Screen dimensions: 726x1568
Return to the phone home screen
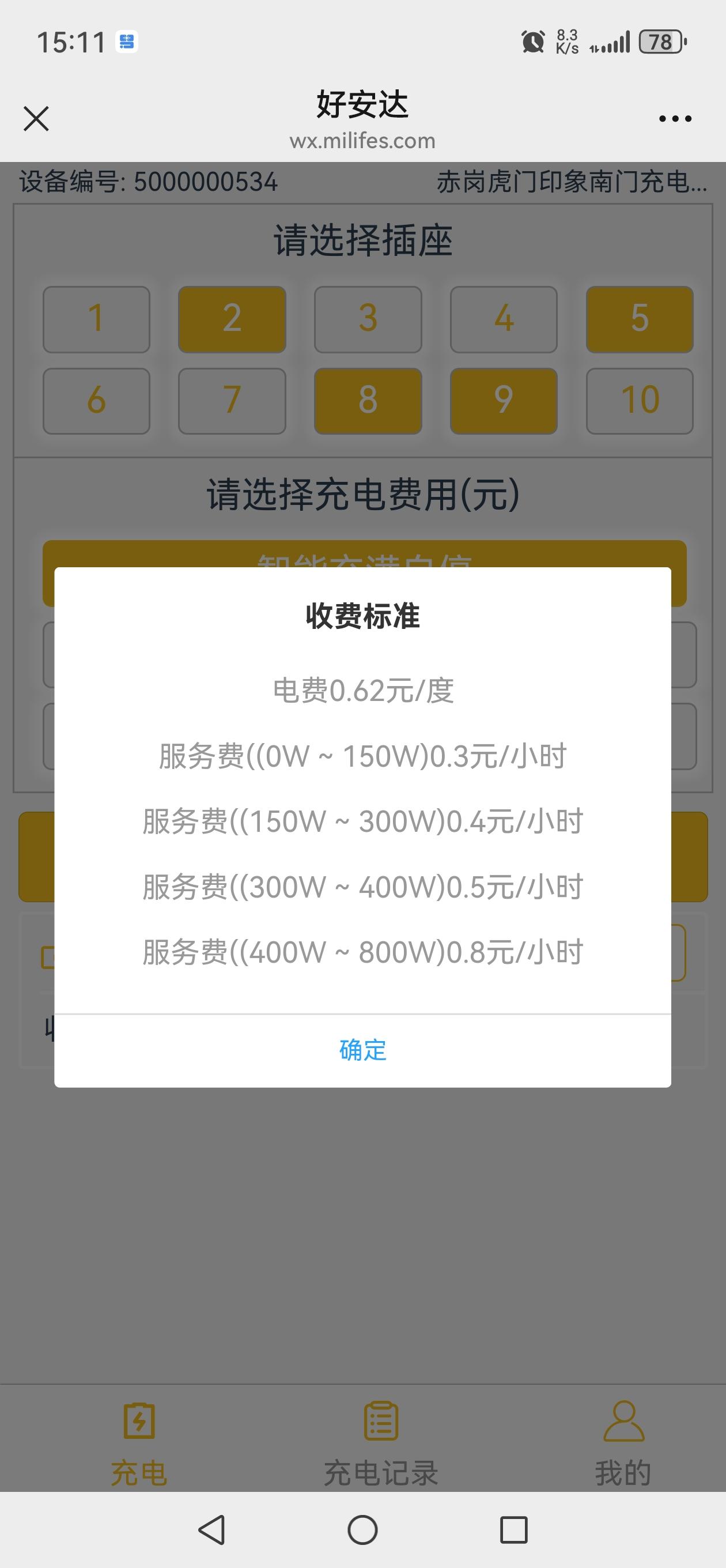[x=362, y=1529]
